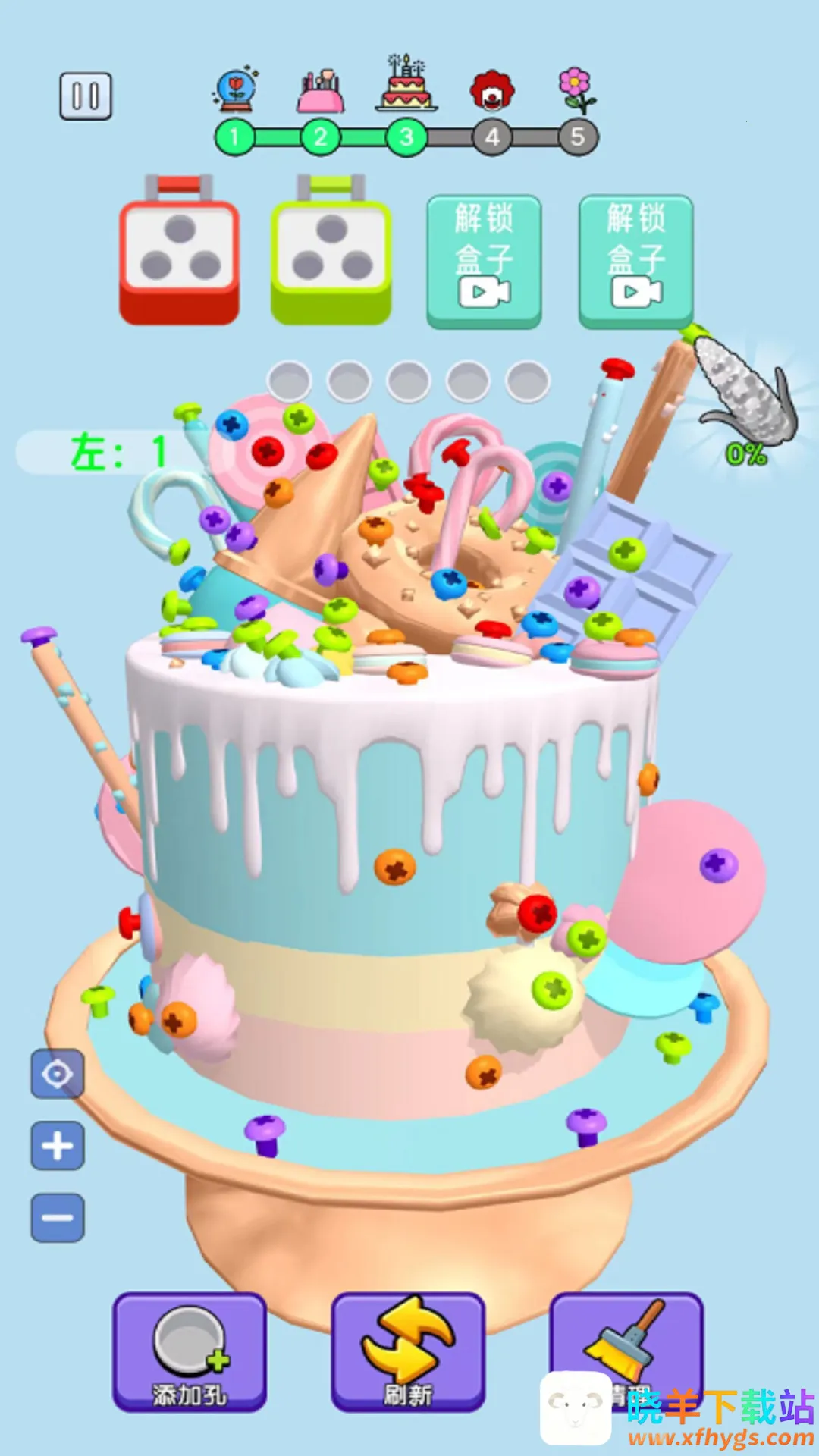819x1456 pixels.
Task: Unscrew the green screw on the chocolate bar
Action: point(626,553)
